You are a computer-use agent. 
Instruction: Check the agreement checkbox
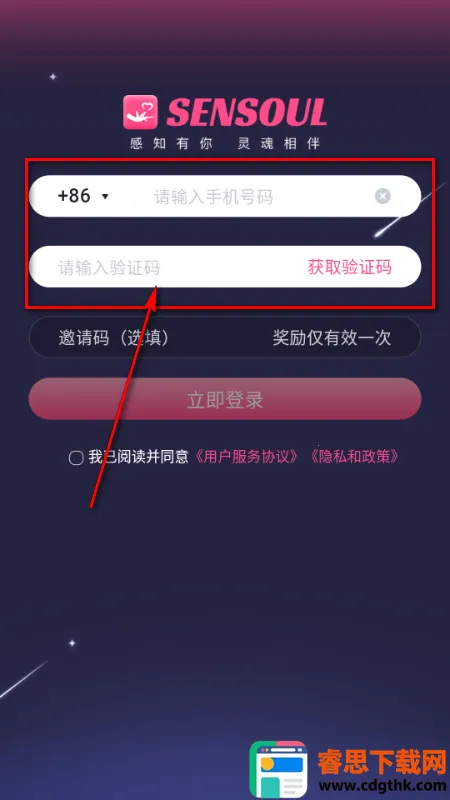click(x=76, y=458)
